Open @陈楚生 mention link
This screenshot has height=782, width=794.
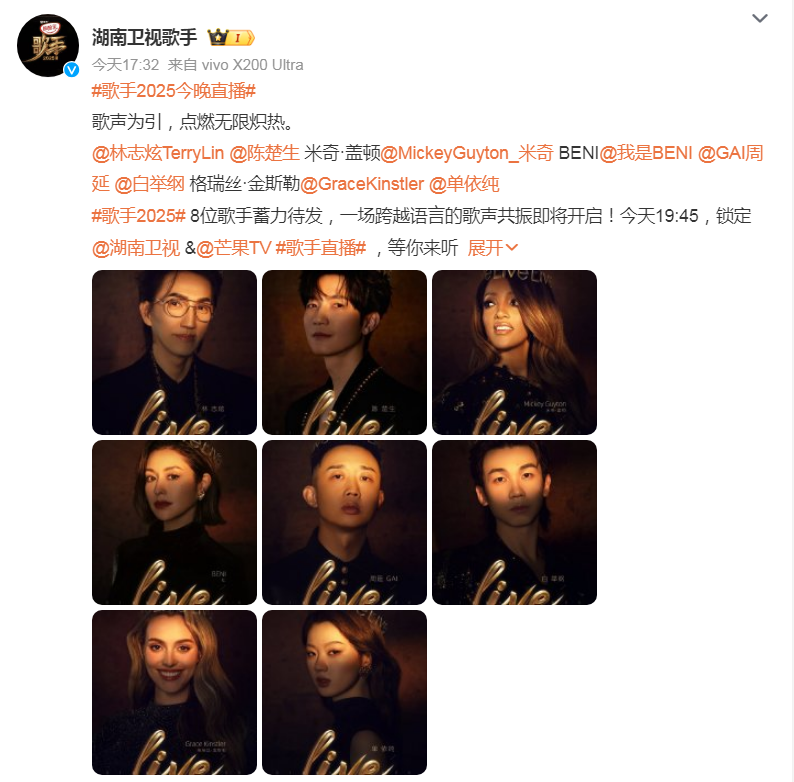coord(263,153)
